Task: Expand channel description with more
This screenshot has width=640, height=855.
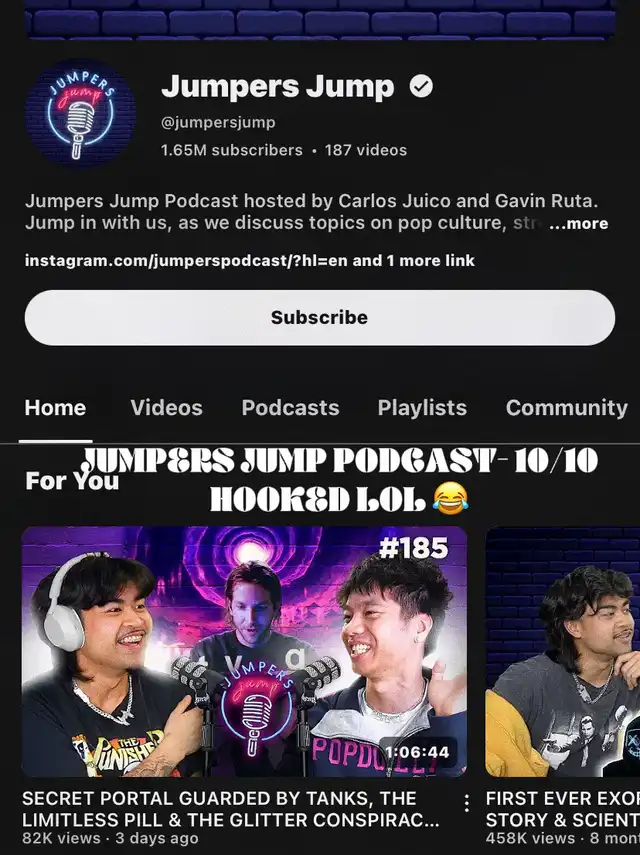Action: (x=578, y=224)
